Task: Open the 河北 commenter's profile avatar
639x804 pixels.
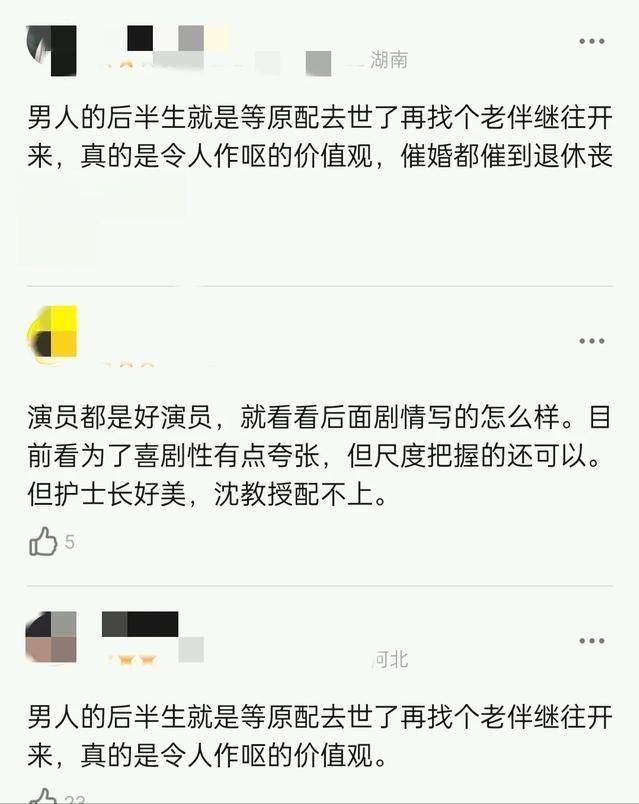Action: click(x=51, y=637)
